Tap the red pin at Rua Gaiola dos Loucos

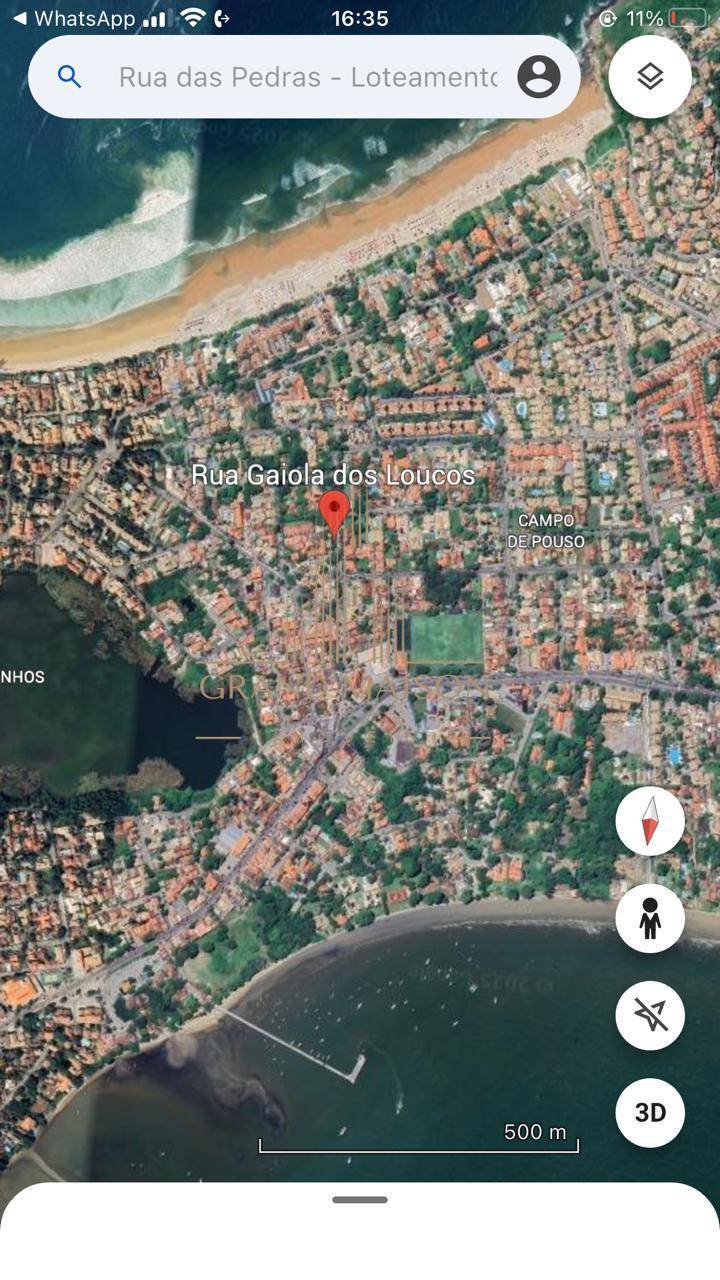pyautogui.click(x=334, y=512)
